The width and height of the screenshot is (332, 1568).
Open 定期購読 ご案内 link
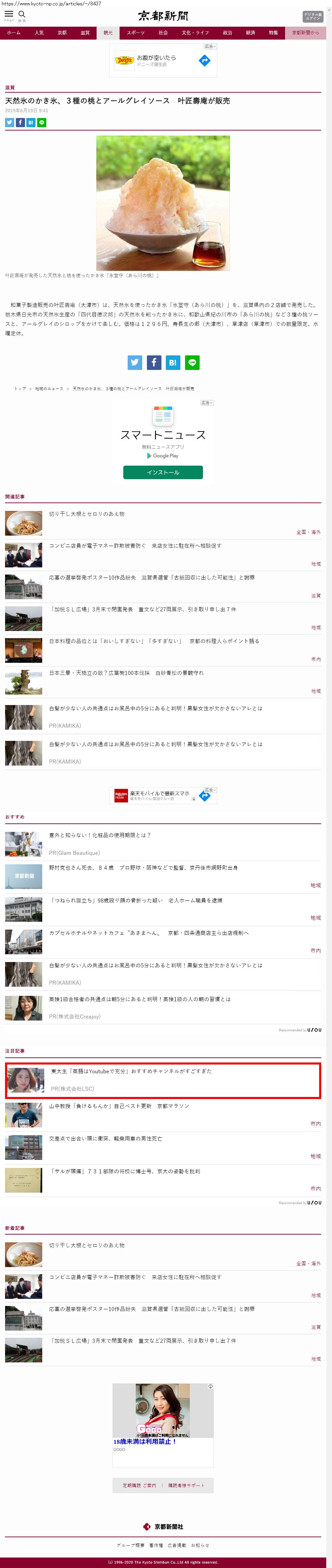point(139,1485)
